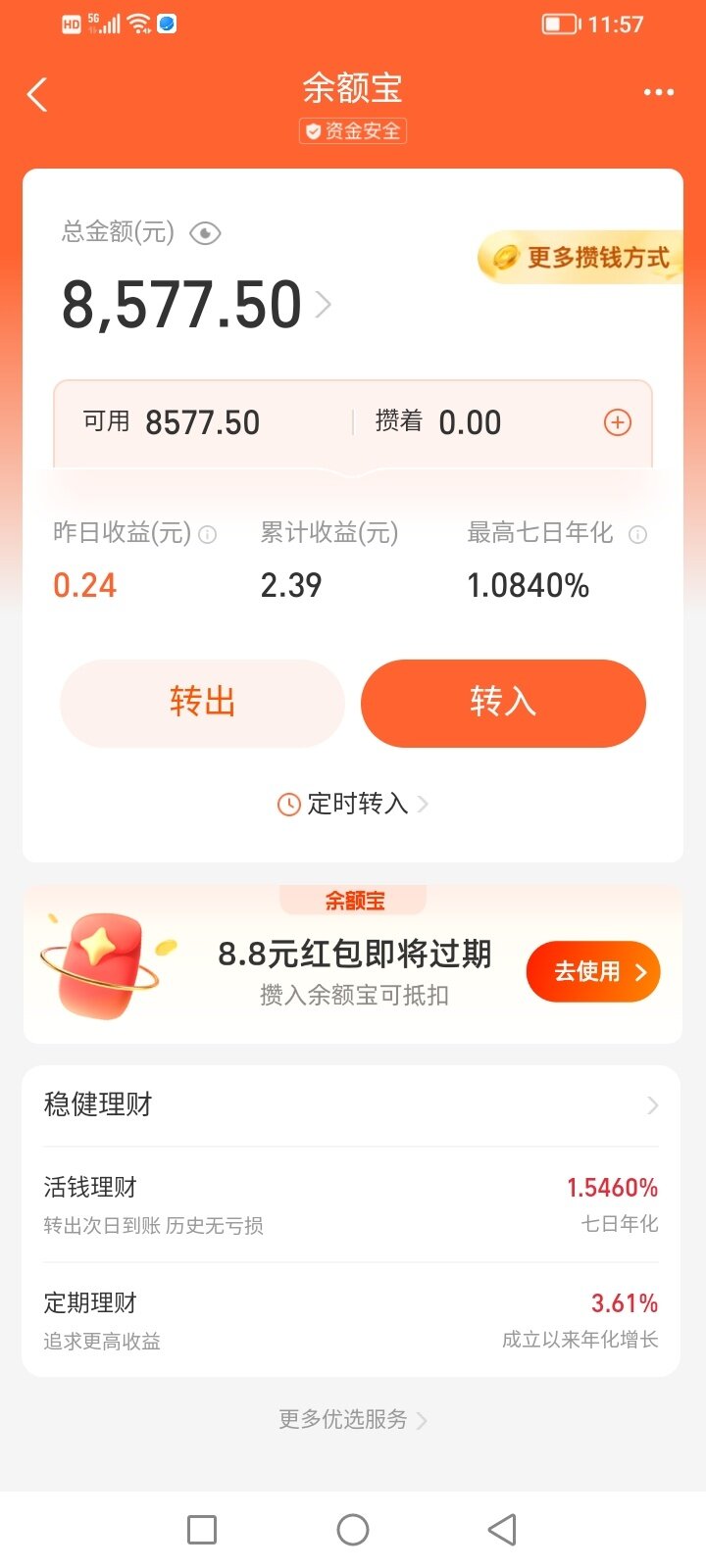
Task: Open 资金安全 badge
Action: (353, 131)
